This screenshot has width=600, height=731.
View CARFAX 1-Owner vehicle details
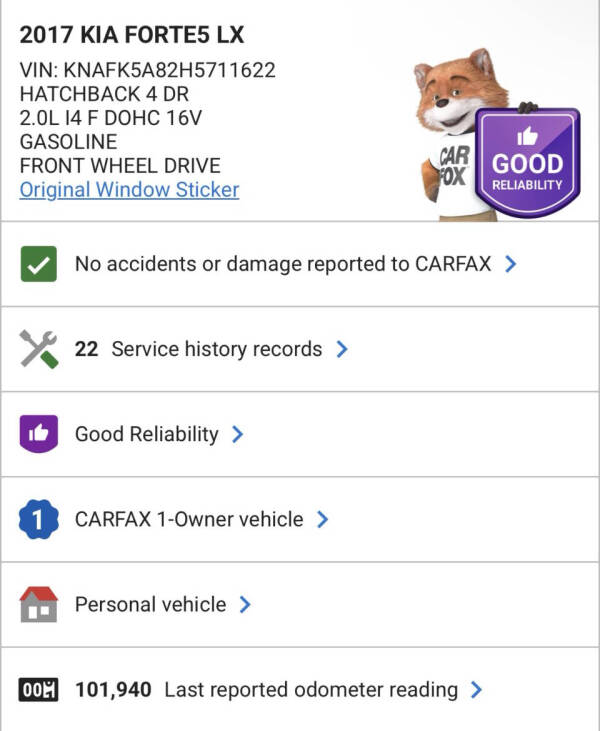(x=189, y=519)
